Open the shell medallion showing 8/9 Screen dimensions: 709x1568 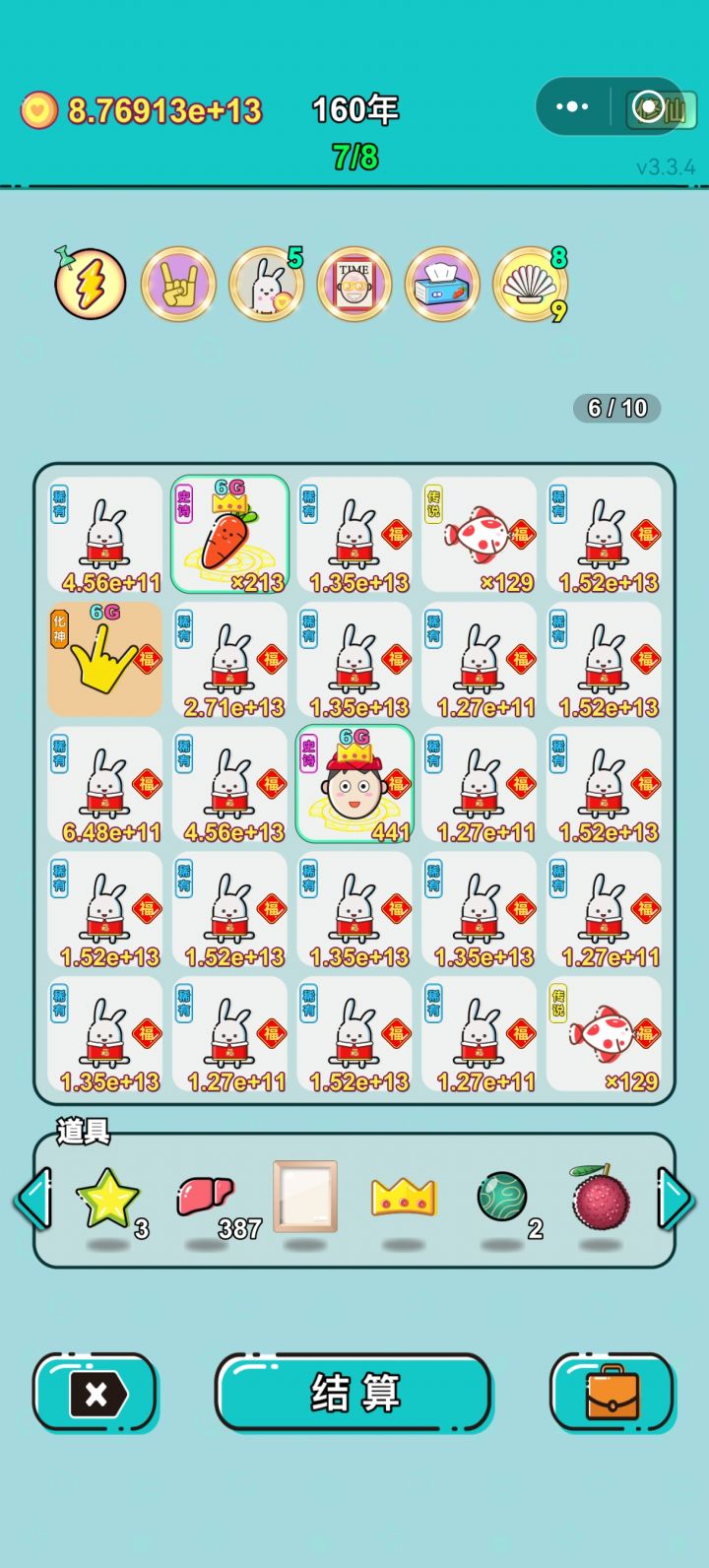(532, 284)
